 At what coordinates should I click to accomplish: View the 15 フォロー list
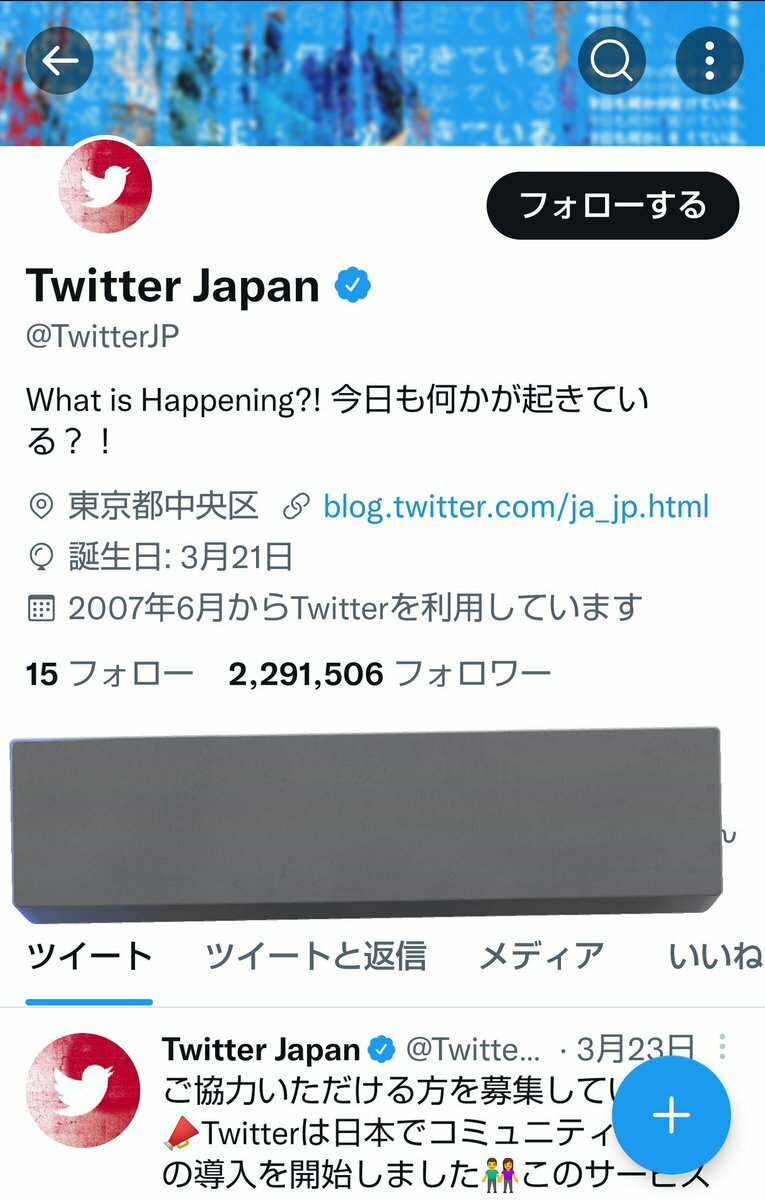(x=109, y=674)
